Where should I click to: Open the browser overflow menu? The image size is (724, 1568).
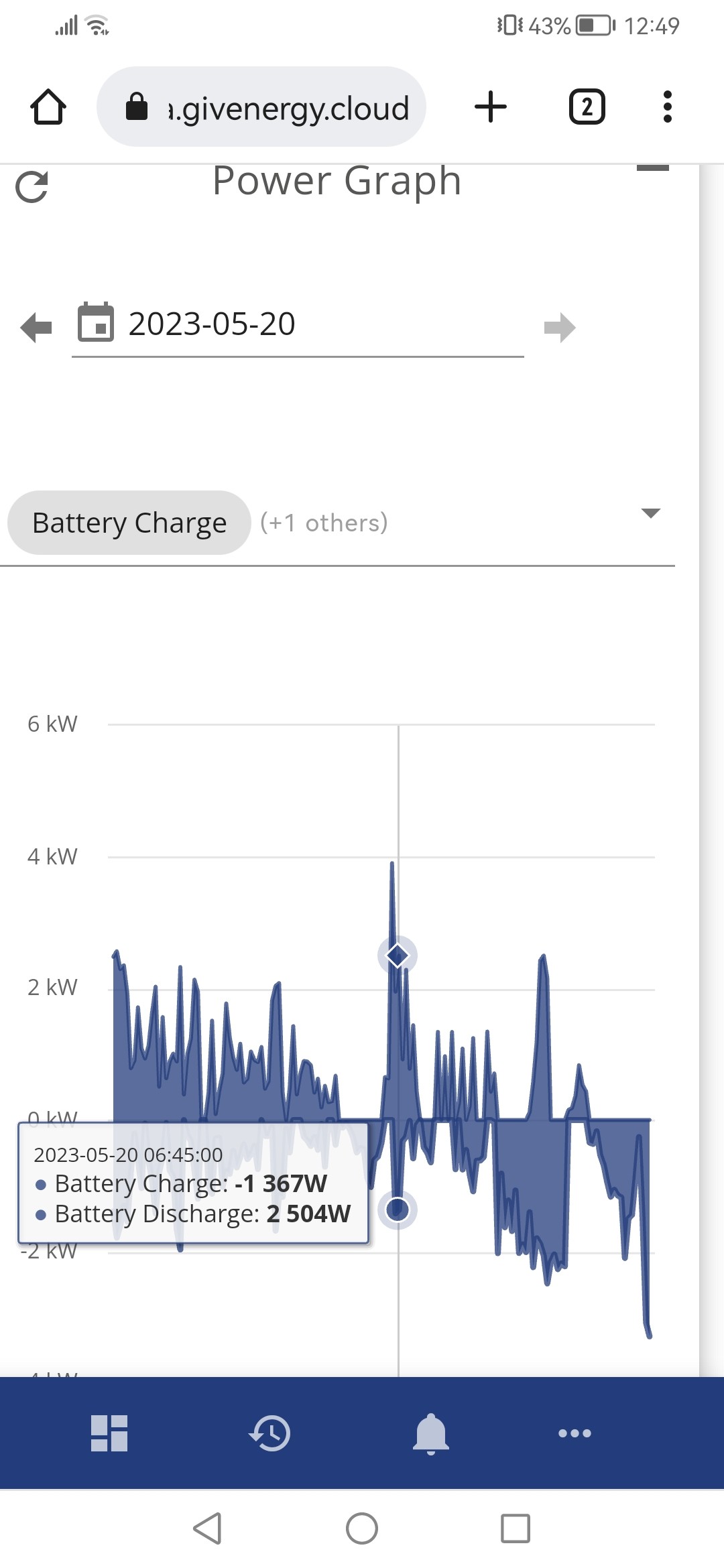pyautogui.click(x=667, y=107)
